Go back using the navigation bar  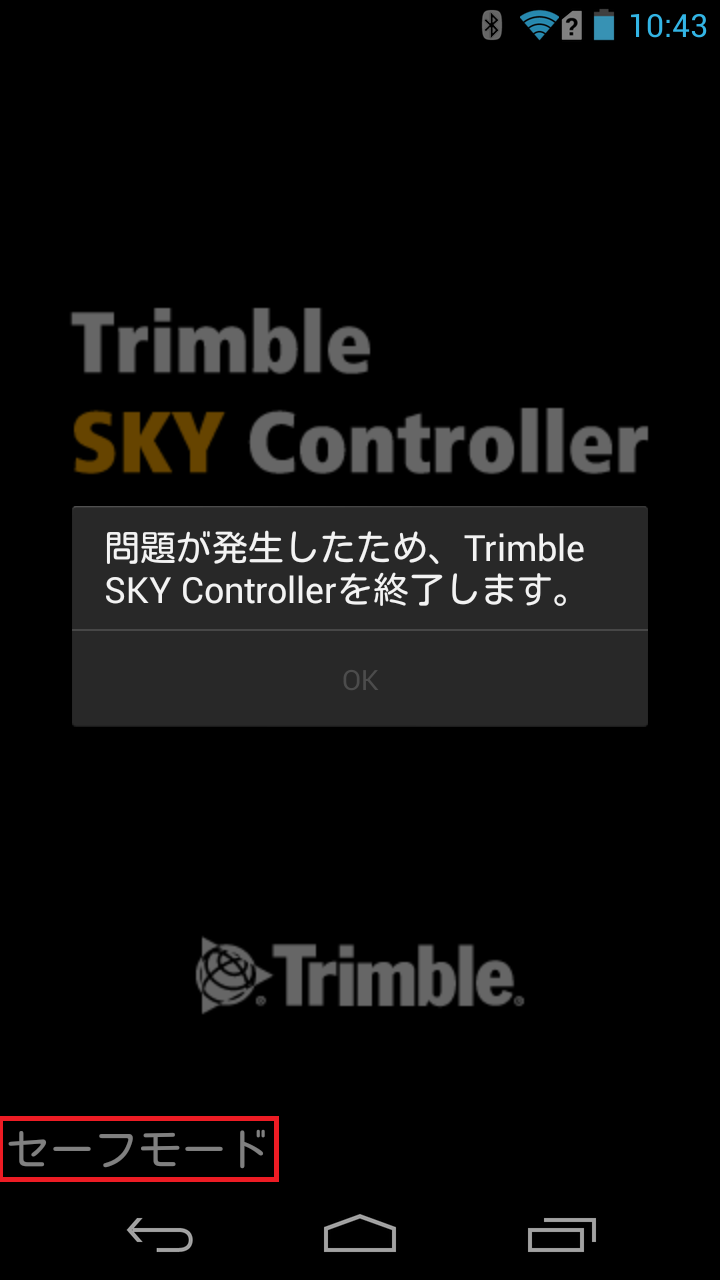pos(160,1235)
